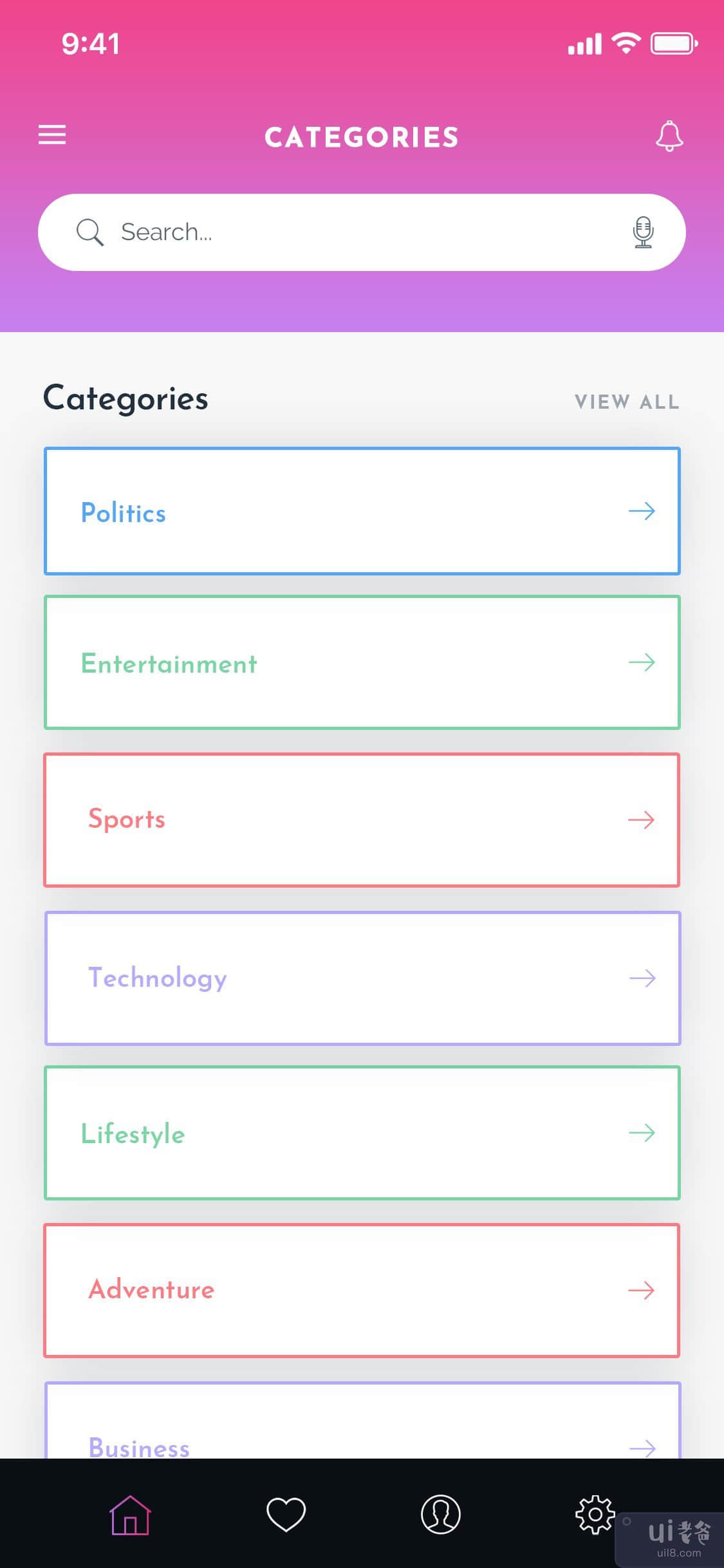Open the Politics category
This screenshot has width=724, height=1568.
tap(362, 511)
